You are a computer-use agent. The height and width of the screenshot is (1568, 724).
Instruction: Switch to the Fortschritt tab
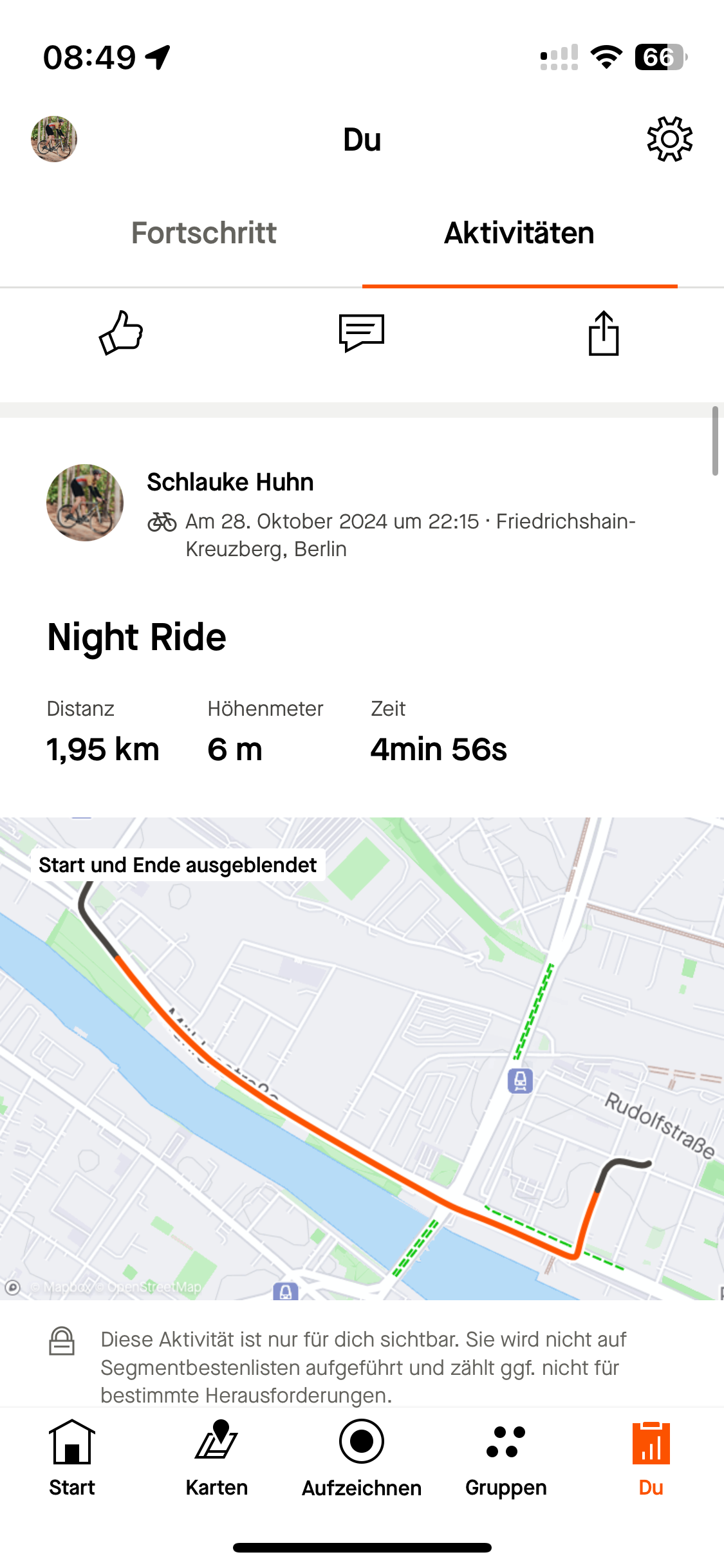[203, 233]
